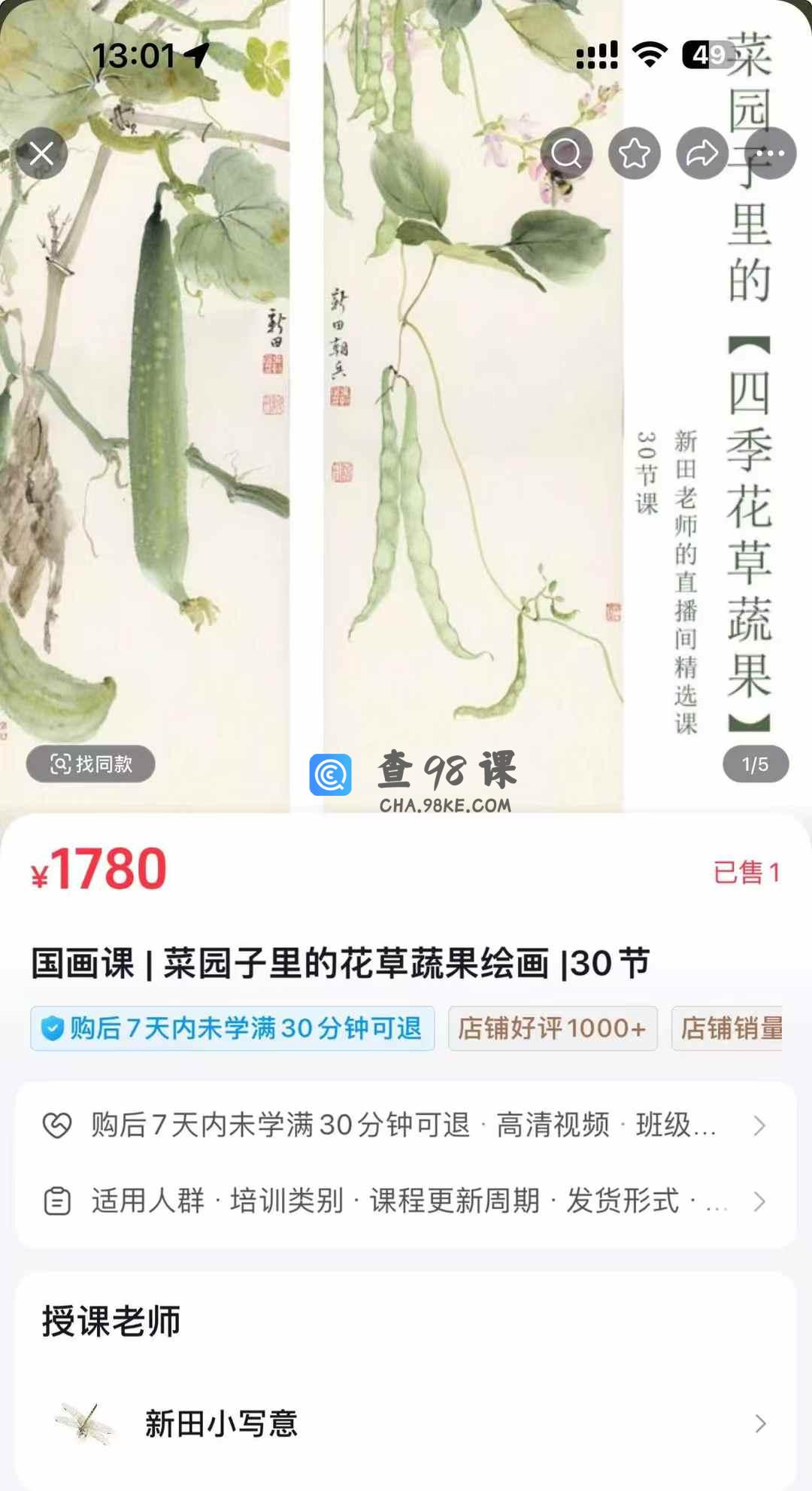Open search with the magnifier icon

[566, 153]
